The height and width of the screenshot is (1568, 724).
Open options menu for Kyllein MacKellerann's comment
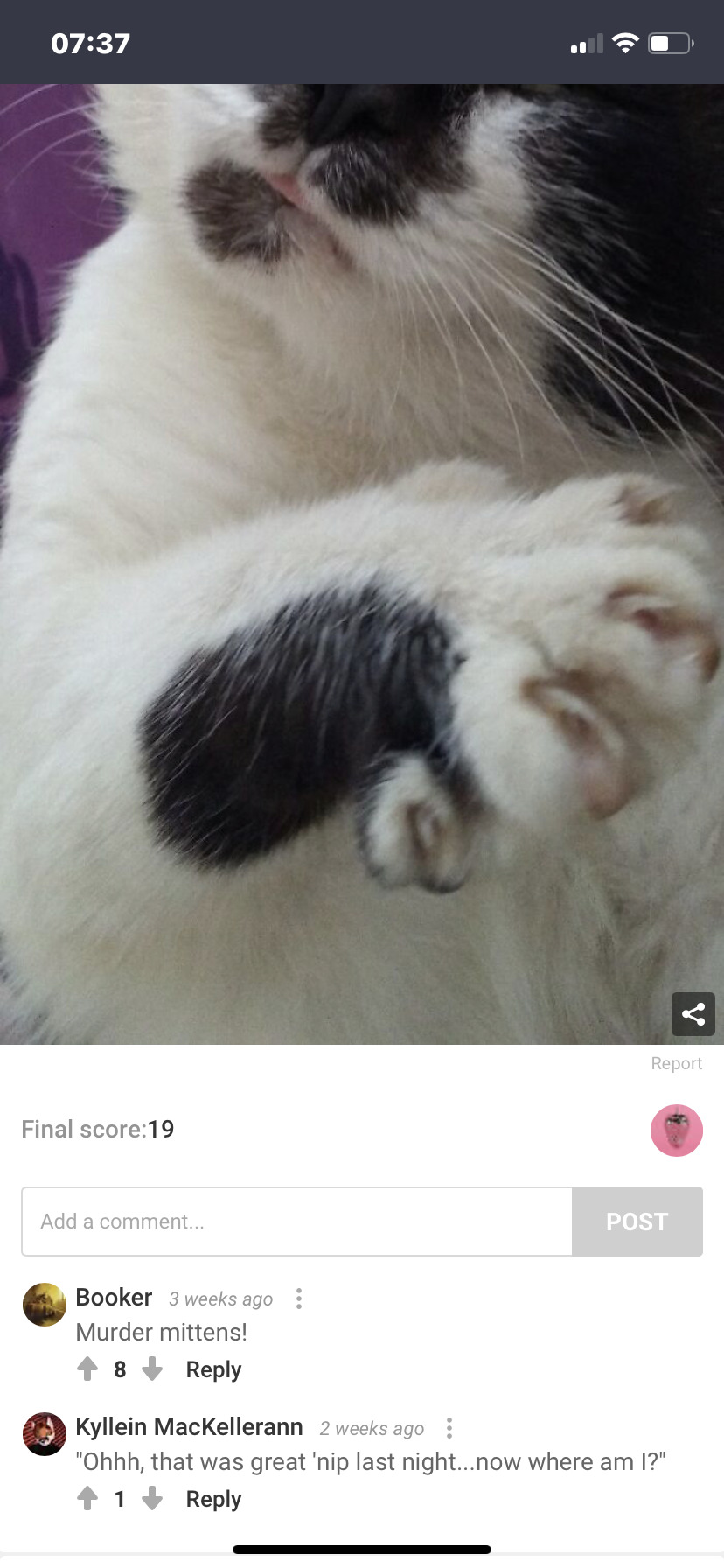pyautogui.click(x=449, y=1428)
